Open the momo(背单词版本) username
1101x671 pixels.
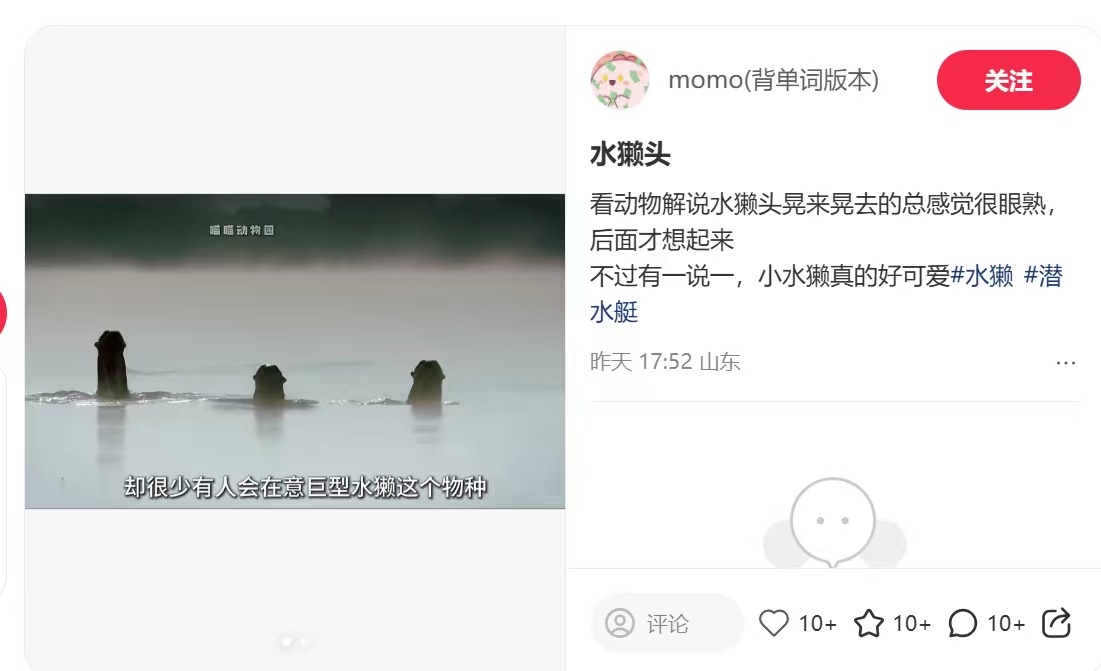coord(773,80)
